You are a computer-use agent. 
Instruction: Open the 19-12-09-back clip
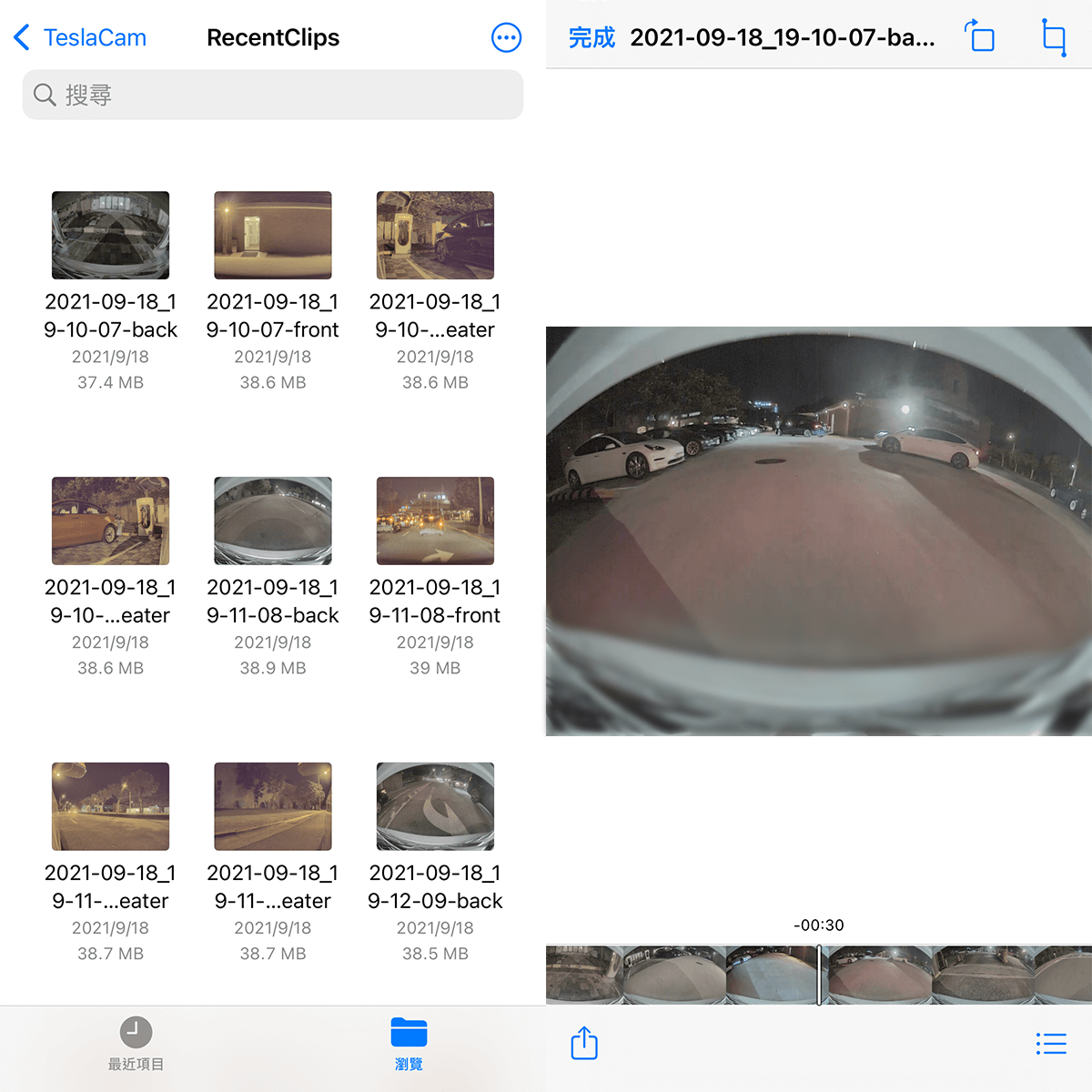435,806
